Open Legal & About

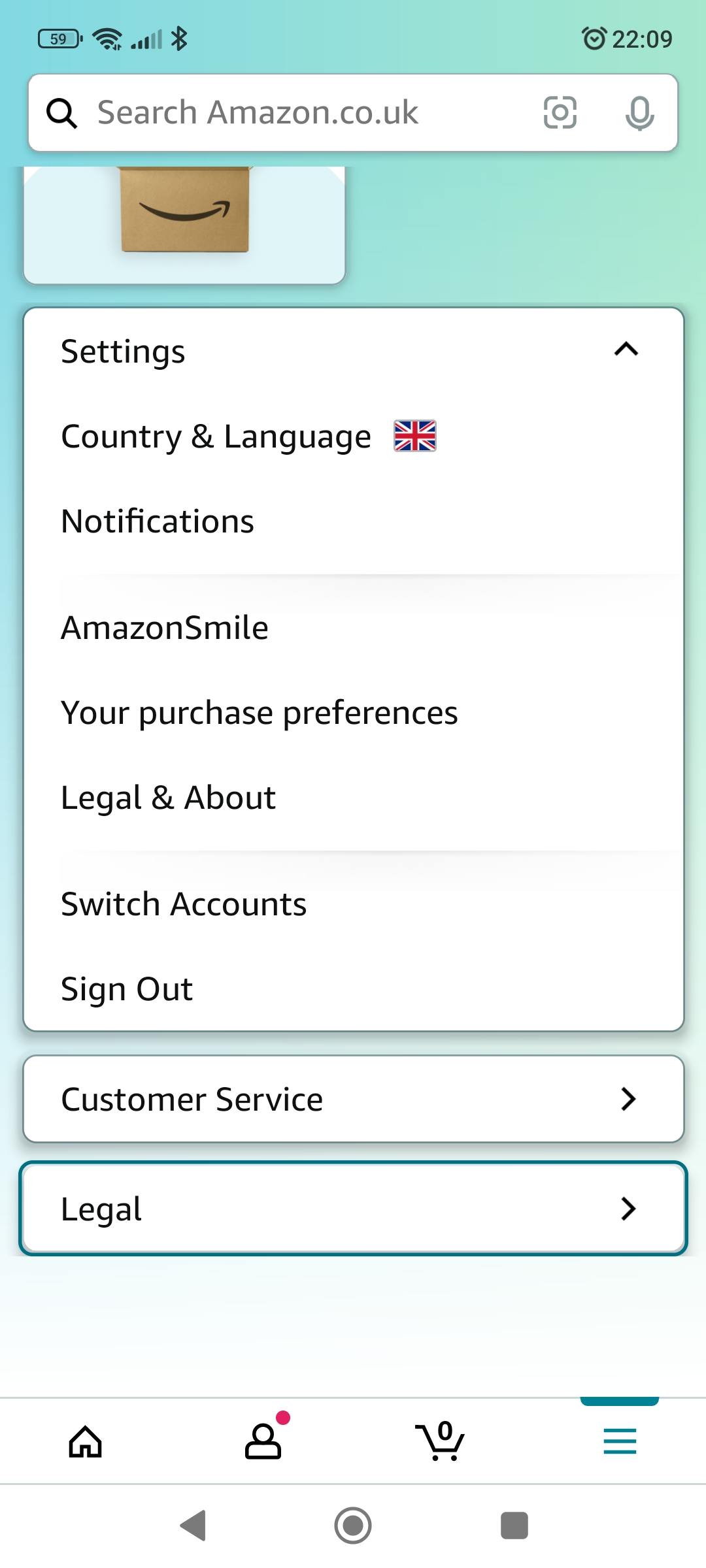pos(168,798)
